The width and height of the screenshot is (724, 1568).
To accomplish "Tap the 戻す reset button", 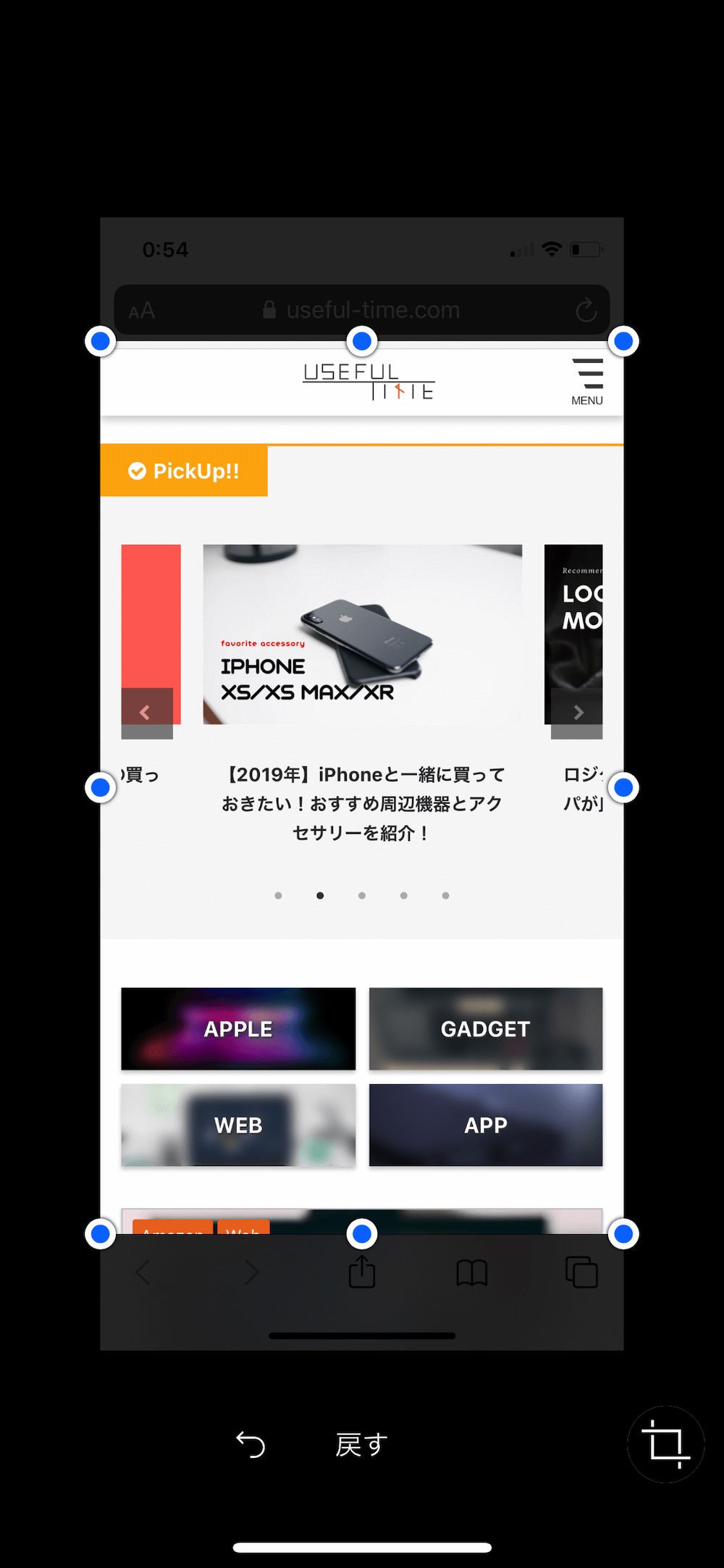I will [361, 1444].
